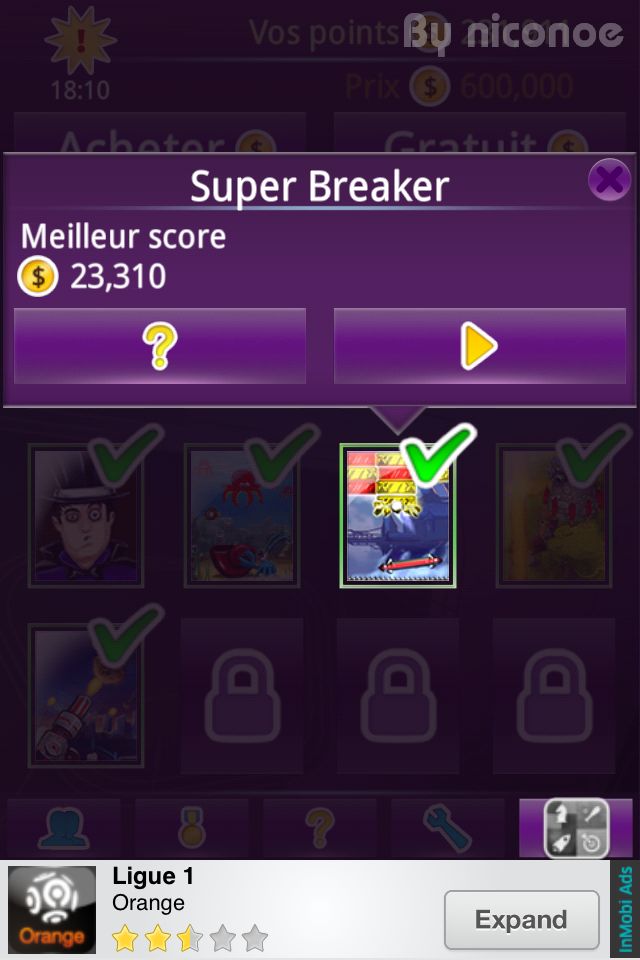Image resolution: width=640 pixels, height=960 pixels.
Task: Open the mini games grid tab
Action: point(575,828)
